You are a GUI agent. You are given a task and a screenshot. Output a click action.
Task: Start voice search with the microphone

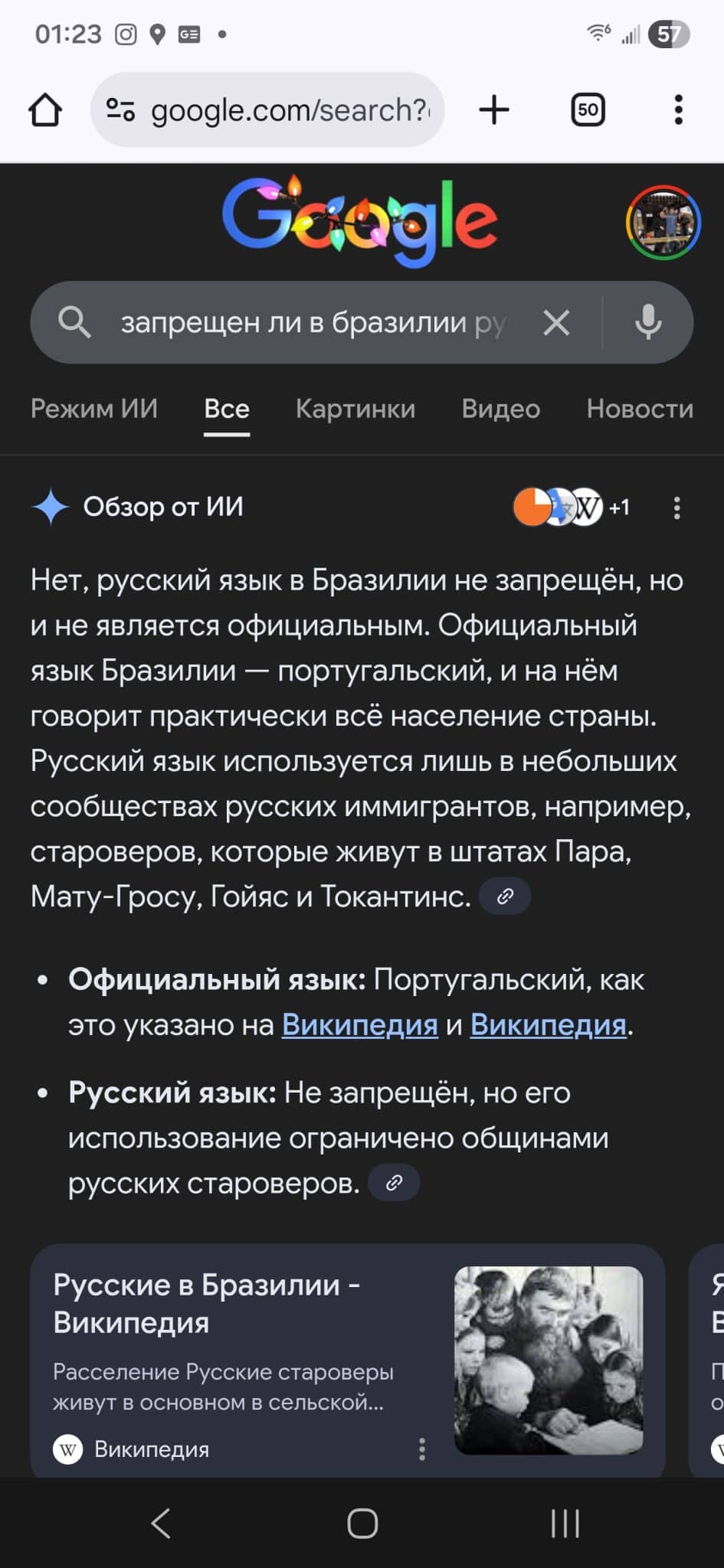tap(648, 322)
